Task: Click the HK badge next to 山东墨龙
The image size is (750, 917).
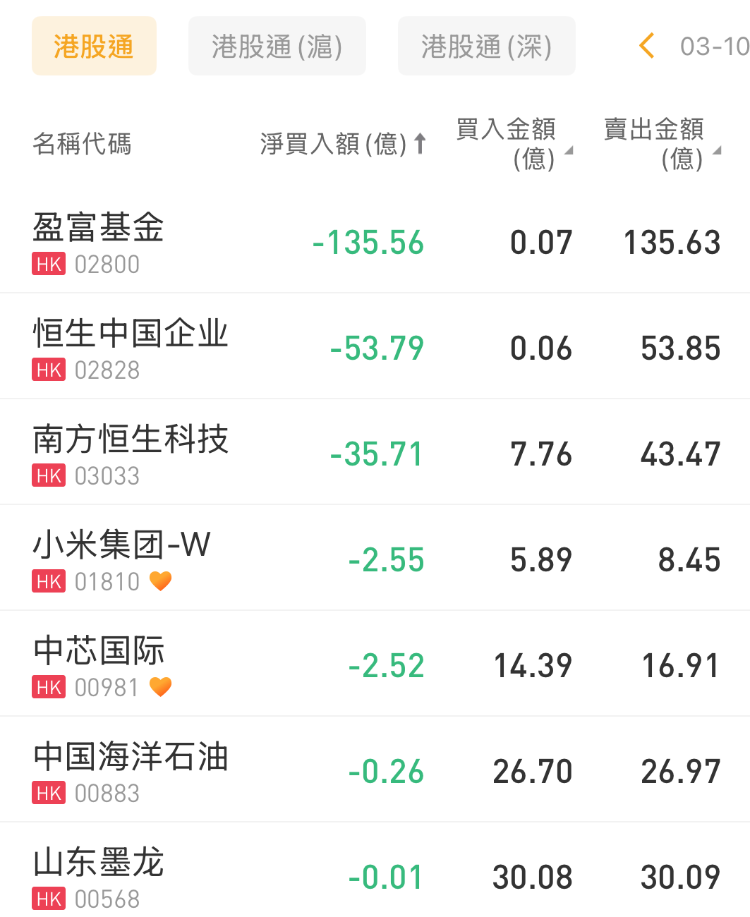Action: click(x=48, y=899)
